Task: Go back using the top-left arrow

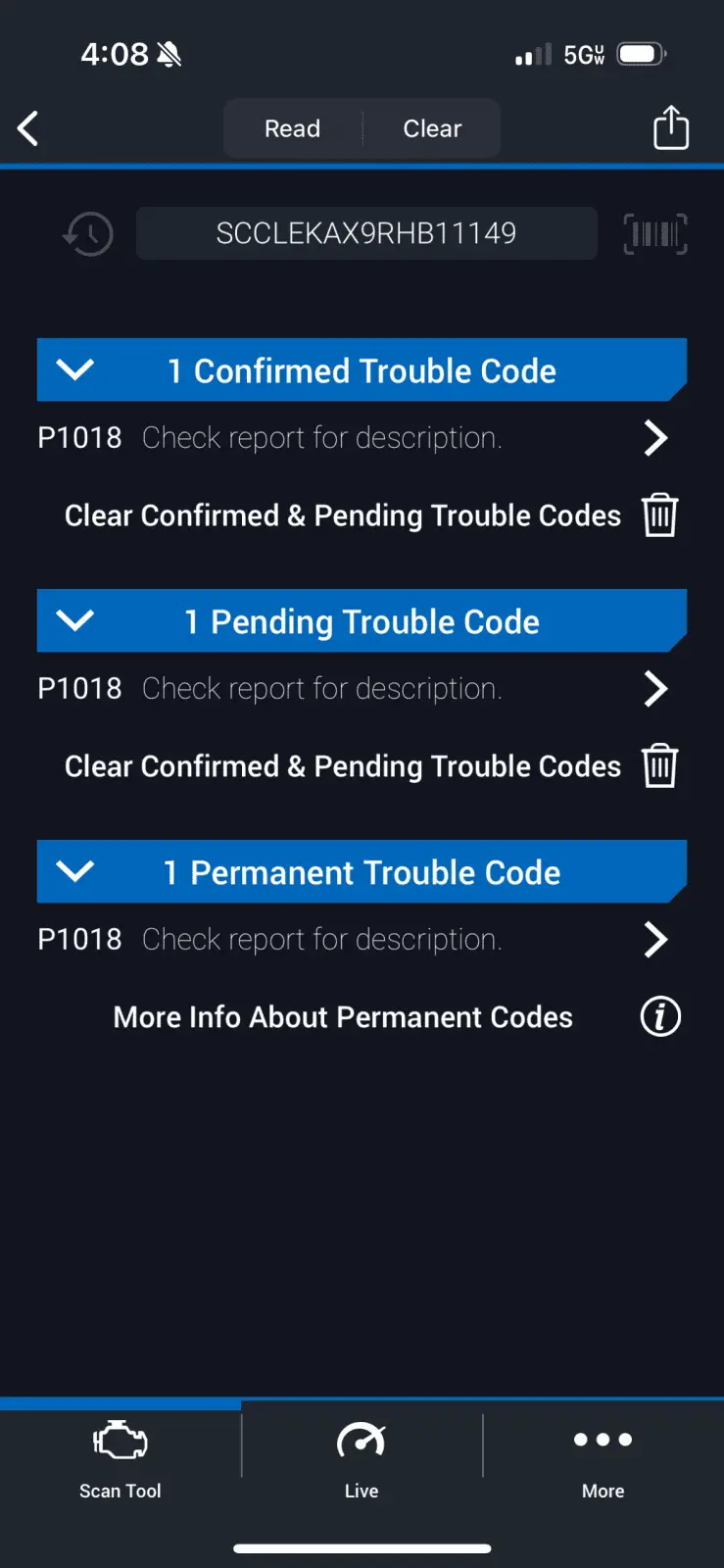Action: tap(28, 128)
